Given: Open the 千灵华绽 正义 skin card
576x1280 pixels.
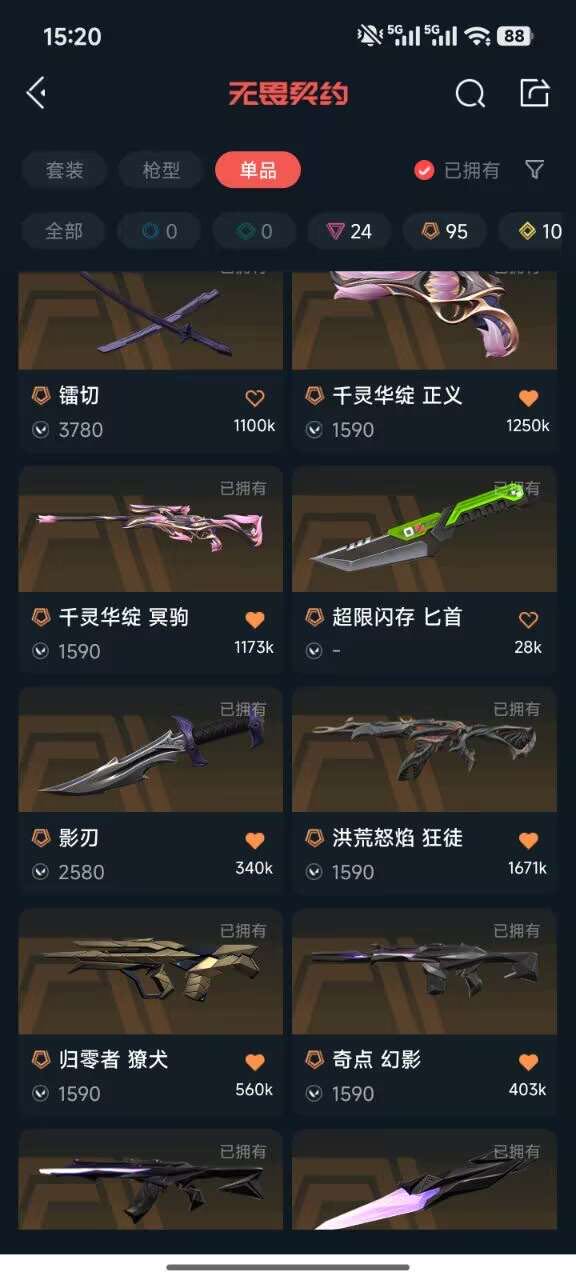Looking at the screenshot, I should pos(424,361).
